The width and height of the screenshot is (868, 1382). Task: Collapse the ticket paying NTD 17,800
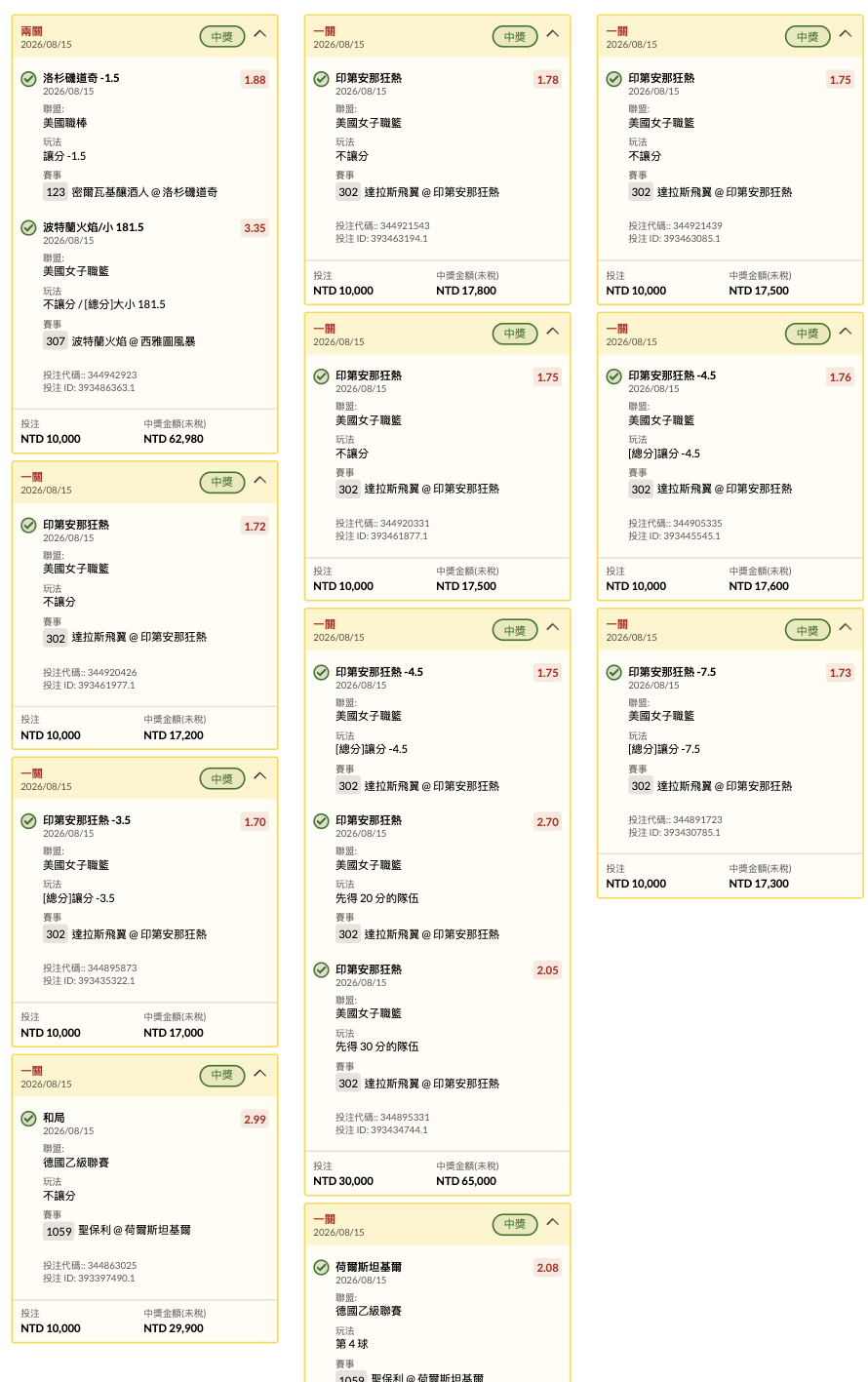(x=552, y=34)
